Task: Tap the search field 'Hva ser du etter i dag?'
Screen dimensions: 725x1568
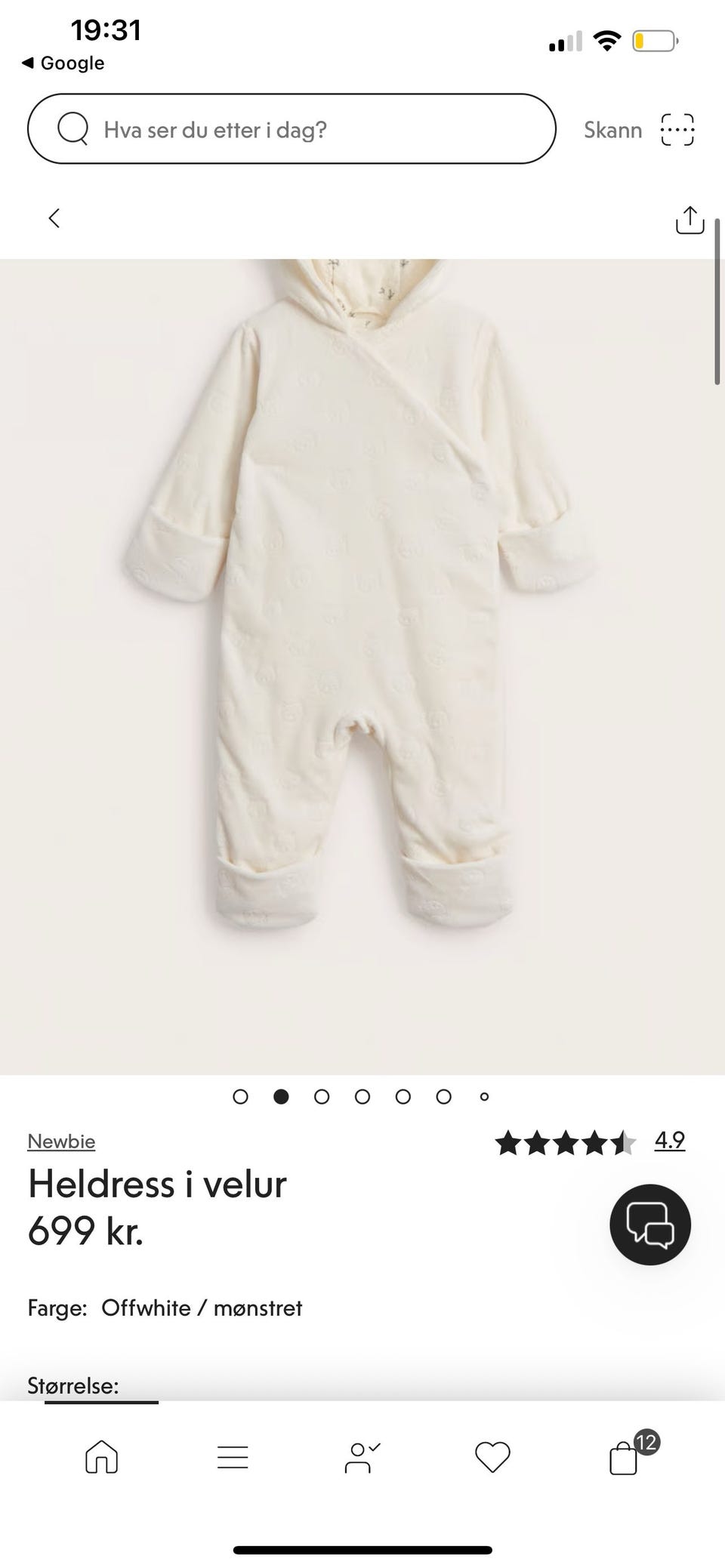Action: tap(291, 129)
